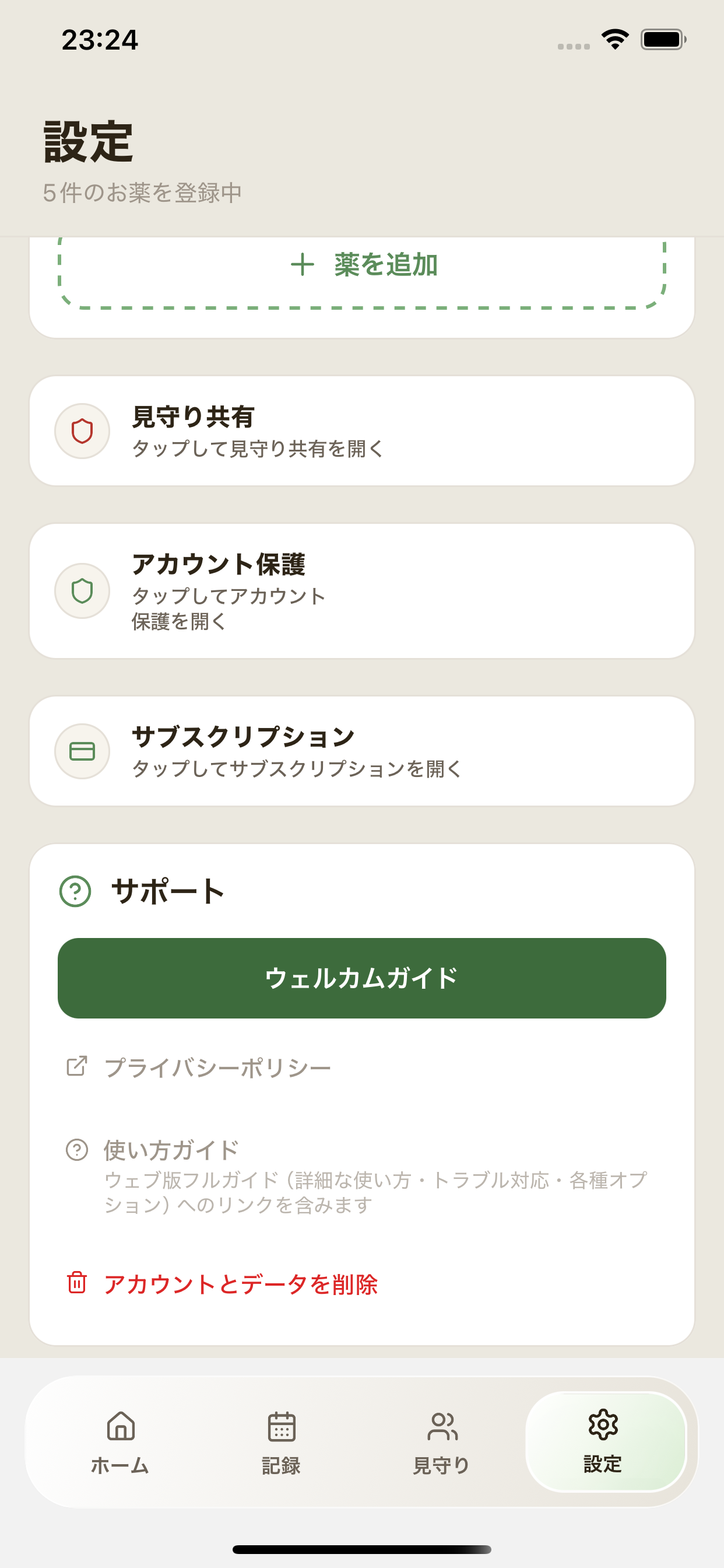Click the green shield icon for アカウント保護
Screen dimensions: 724x1568
82,591
